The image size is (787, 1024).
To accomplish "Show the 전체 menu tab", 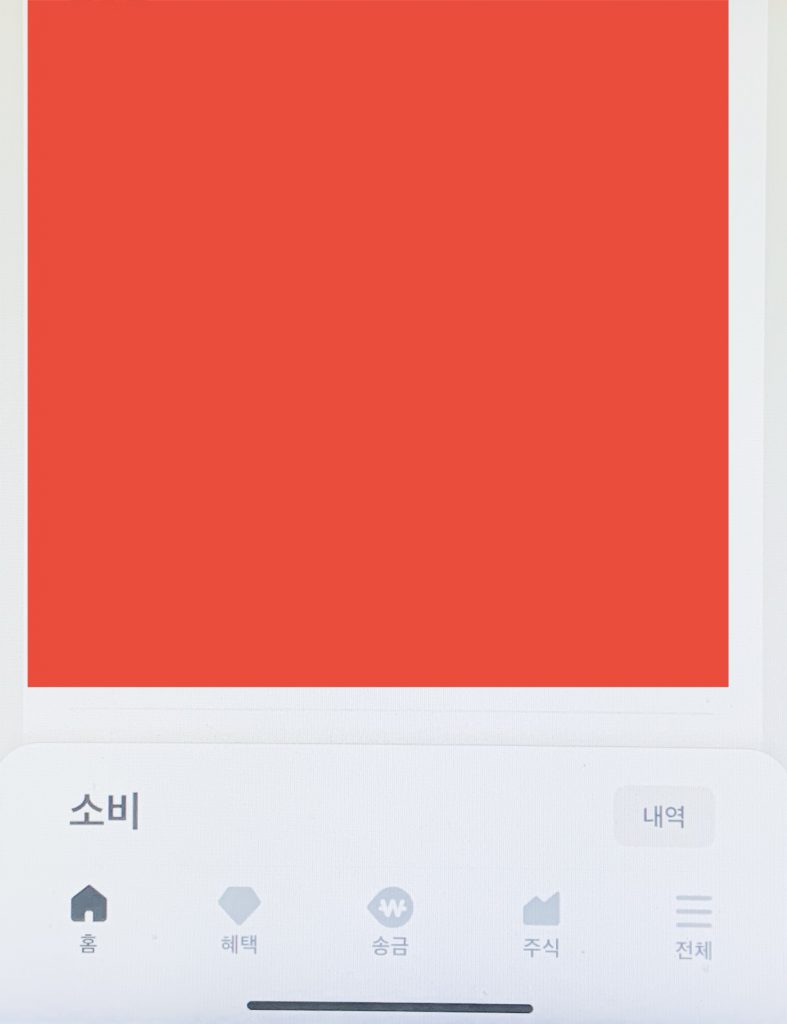I will (x=693, y=927).
